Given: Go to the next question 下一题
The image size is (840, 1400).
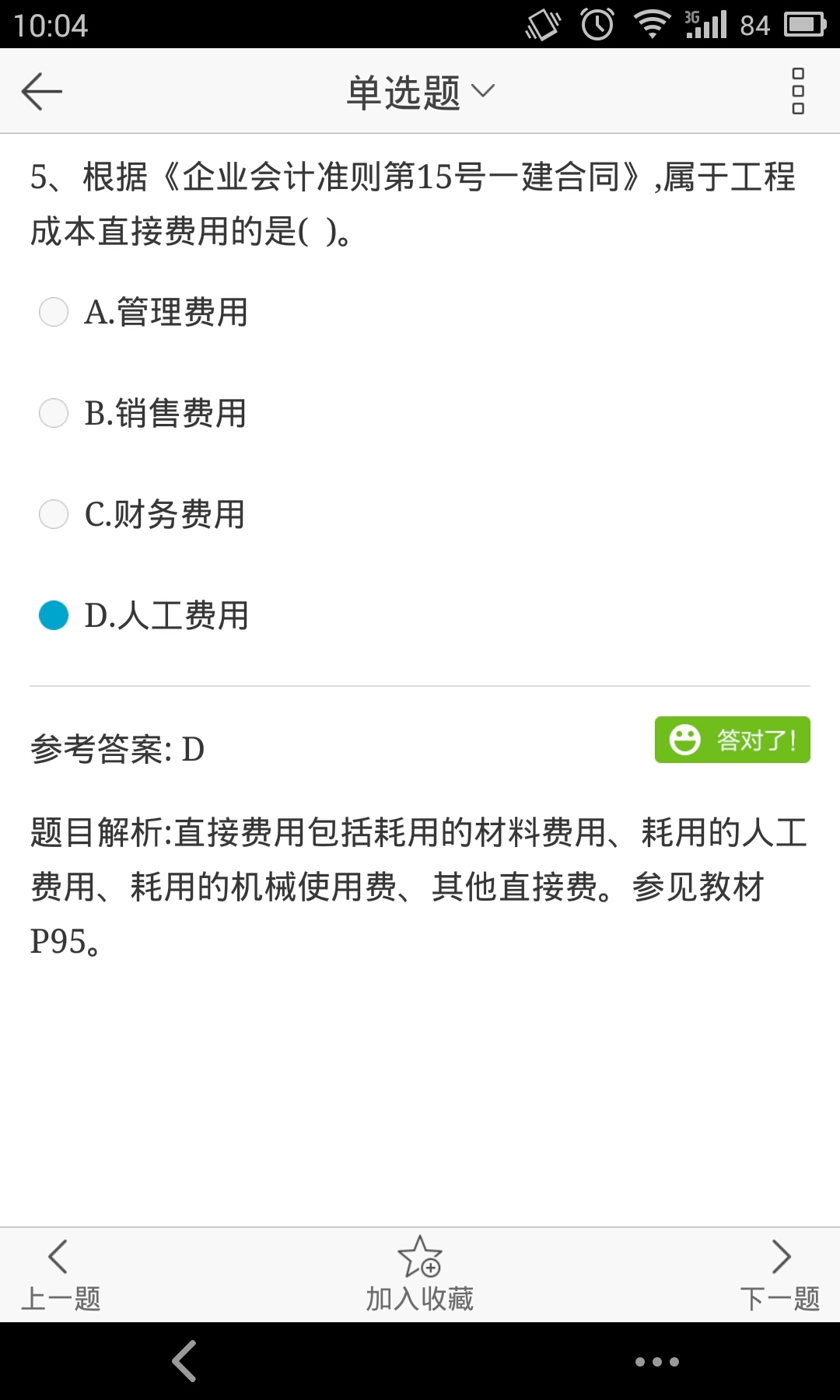Looking at the screenshot, I should [x=780, y=1276].
